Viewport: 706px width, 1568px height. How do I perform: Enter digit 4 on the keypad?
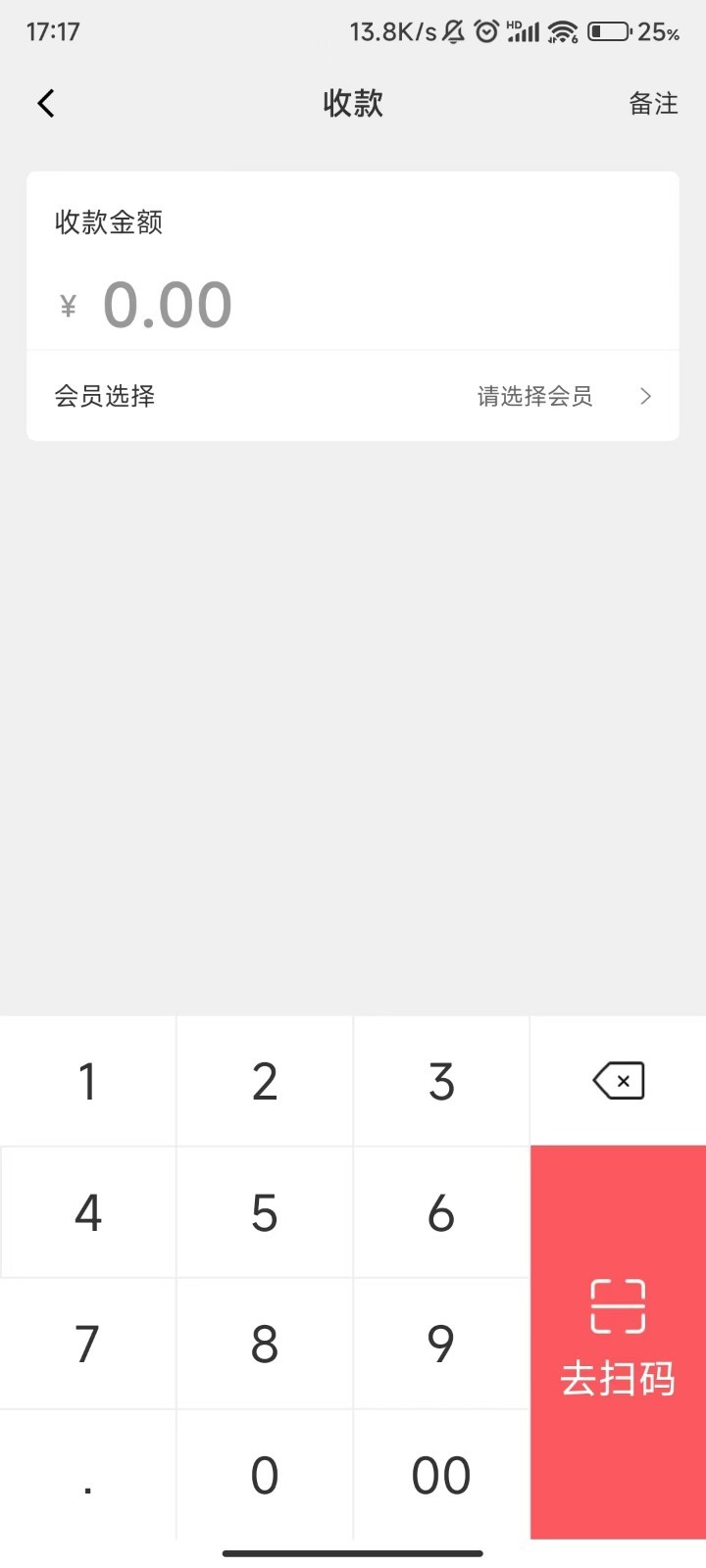[x=88, y=1212]
